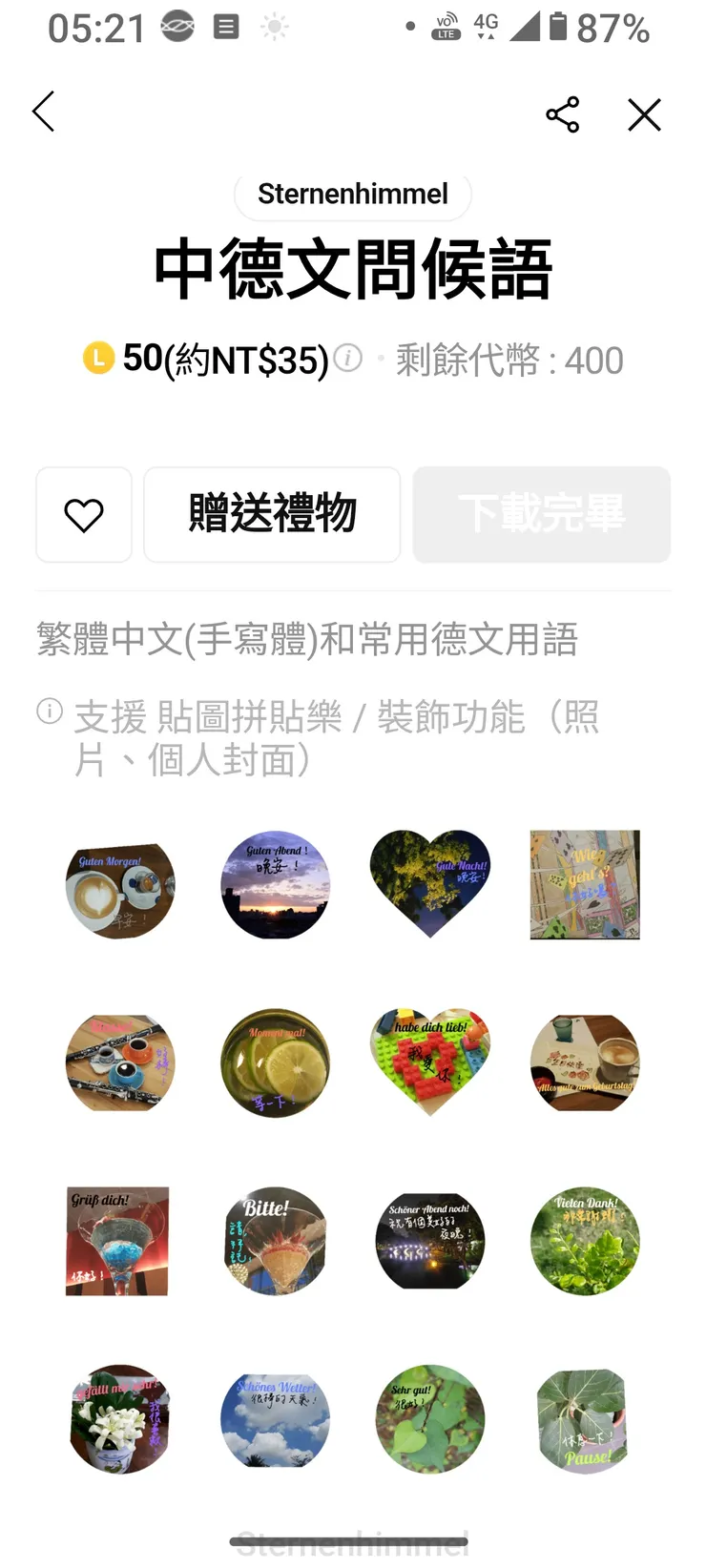Open the 'Schönes Wetter' blue sky sticker
This screenshot has width=706, height=1568.
point(275,1420)
